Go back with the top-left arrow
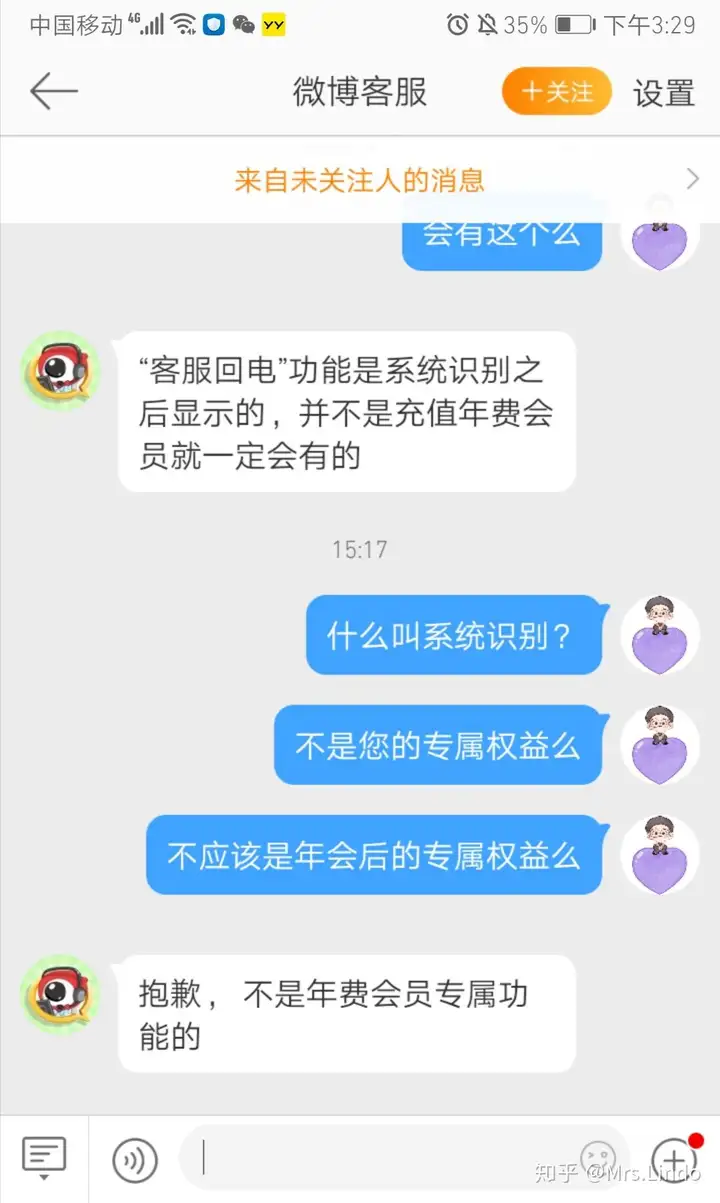The height and width of the screenshot is (1203, 720). pos(53,92)
